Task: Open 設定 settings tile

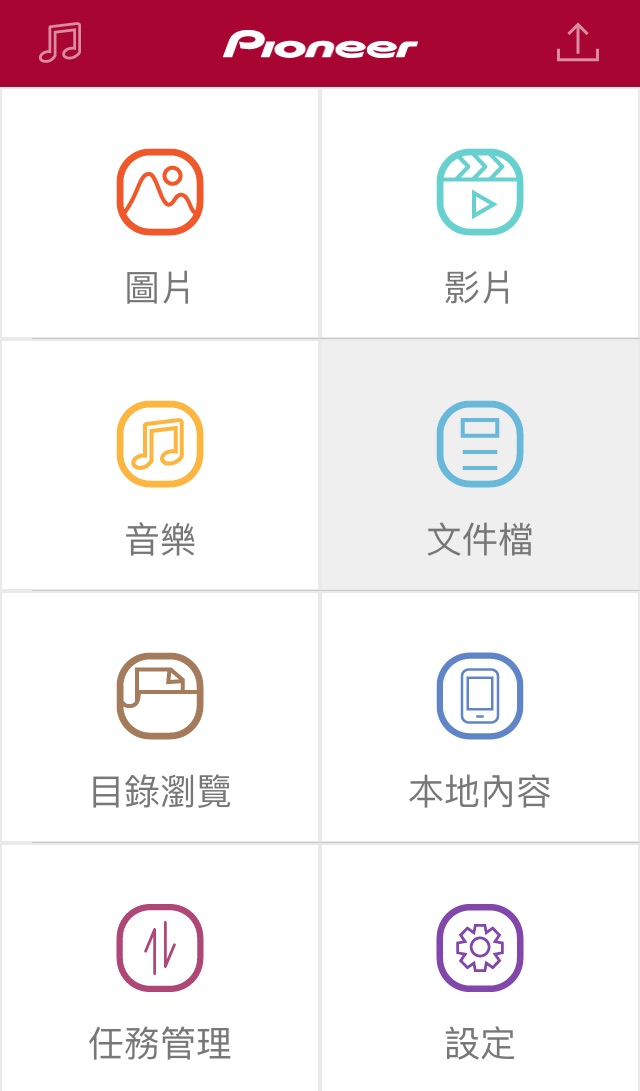Action: click(x=480, y=968)
